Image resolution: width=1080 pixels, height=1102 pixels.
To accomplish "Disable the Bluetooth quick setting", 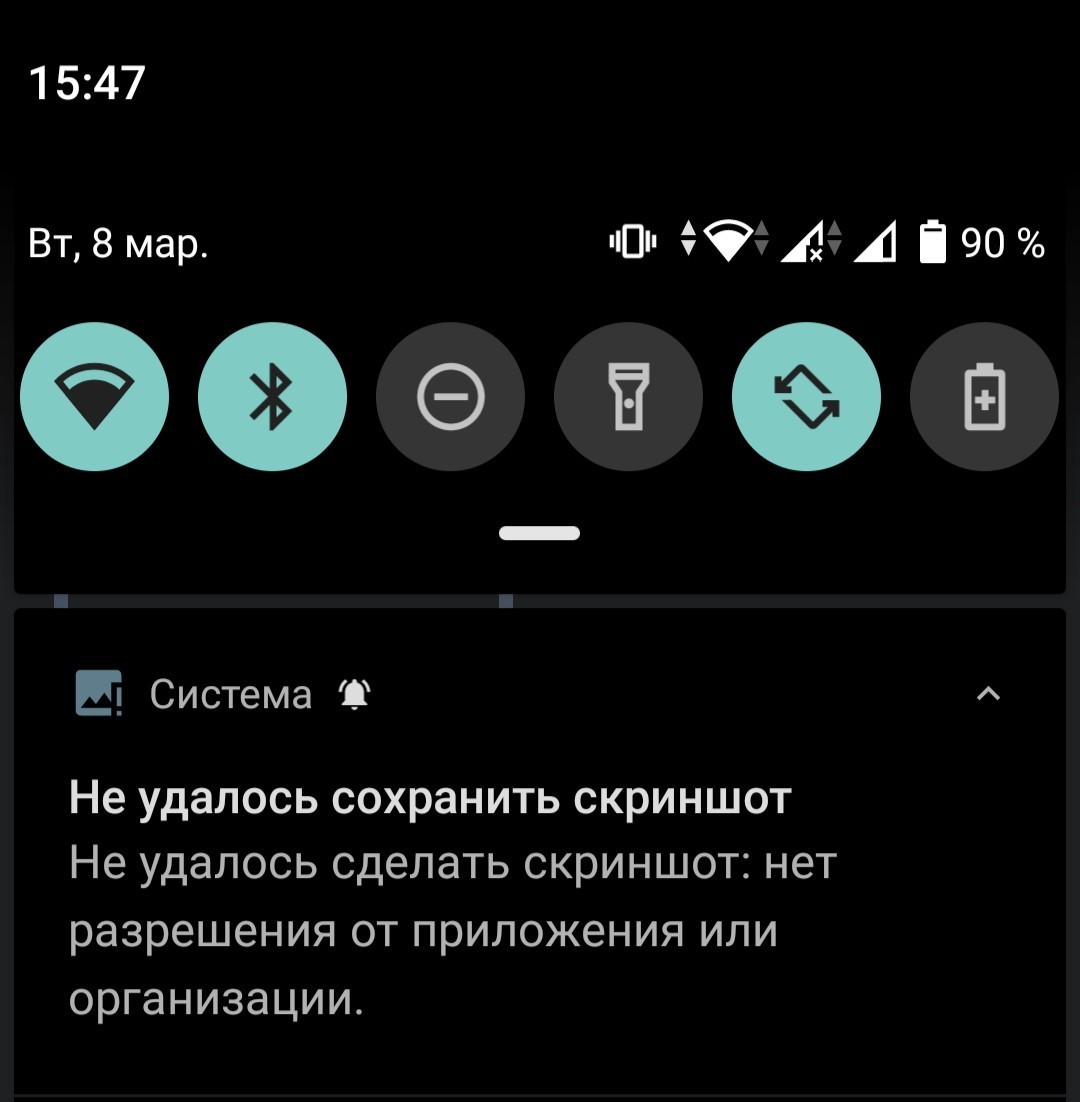I will [272, 397].
